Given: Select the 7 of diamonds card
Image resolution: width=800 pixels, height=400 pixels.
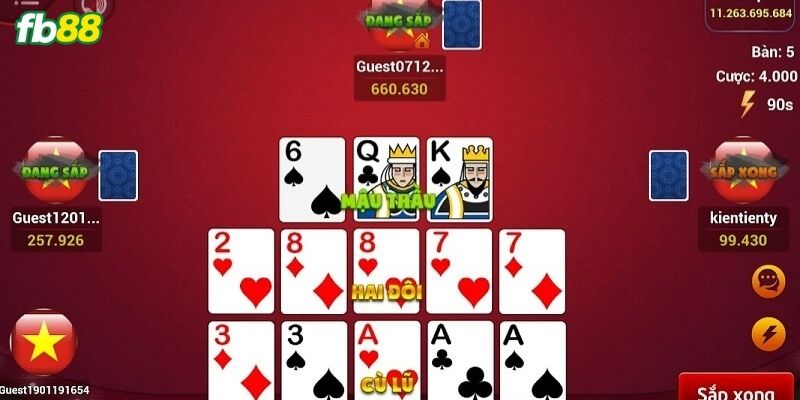Looking at the screenshot, I should pyautogui.click(x=531, y=271).
